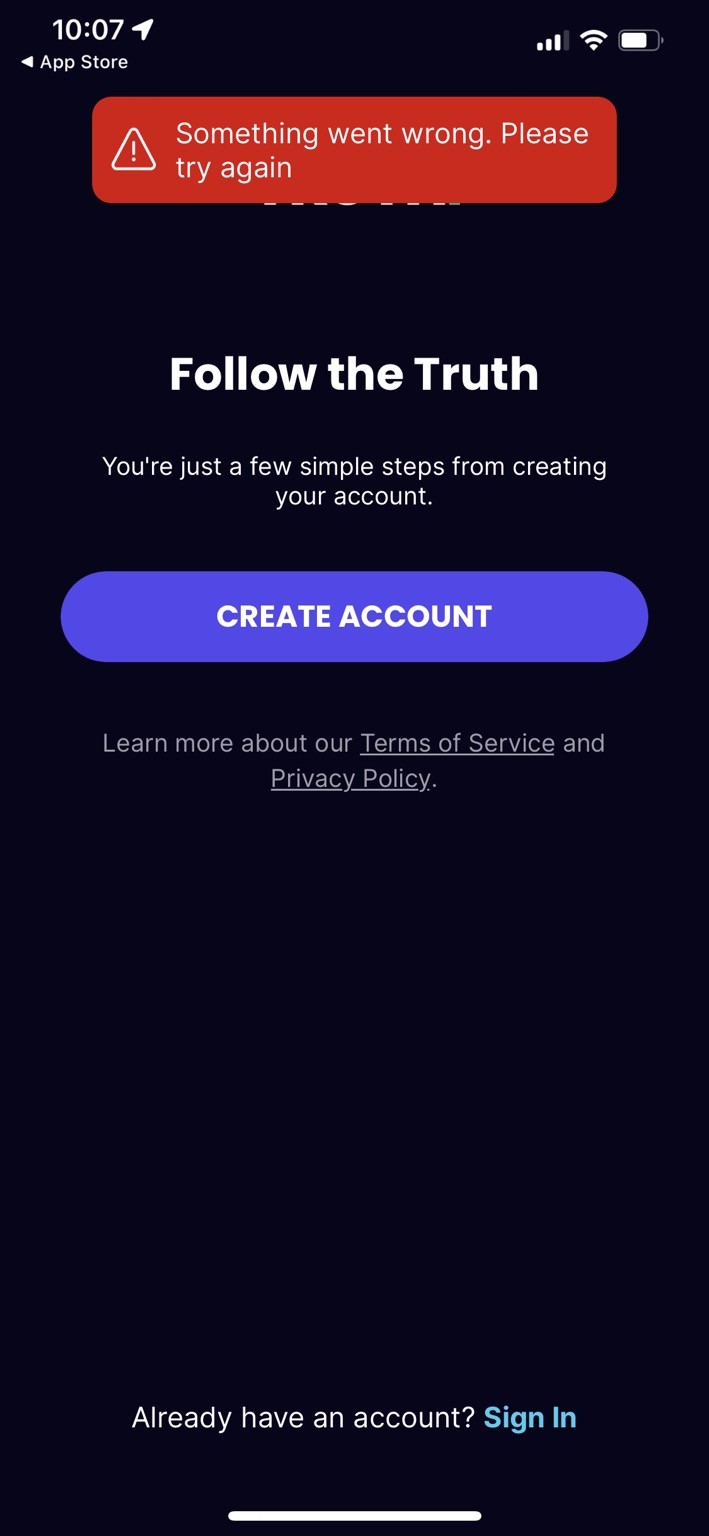Read the Privacy Policy
The width and height of the screenshot is (709, 1536).
pyautogui.click(x=351, y=779)
